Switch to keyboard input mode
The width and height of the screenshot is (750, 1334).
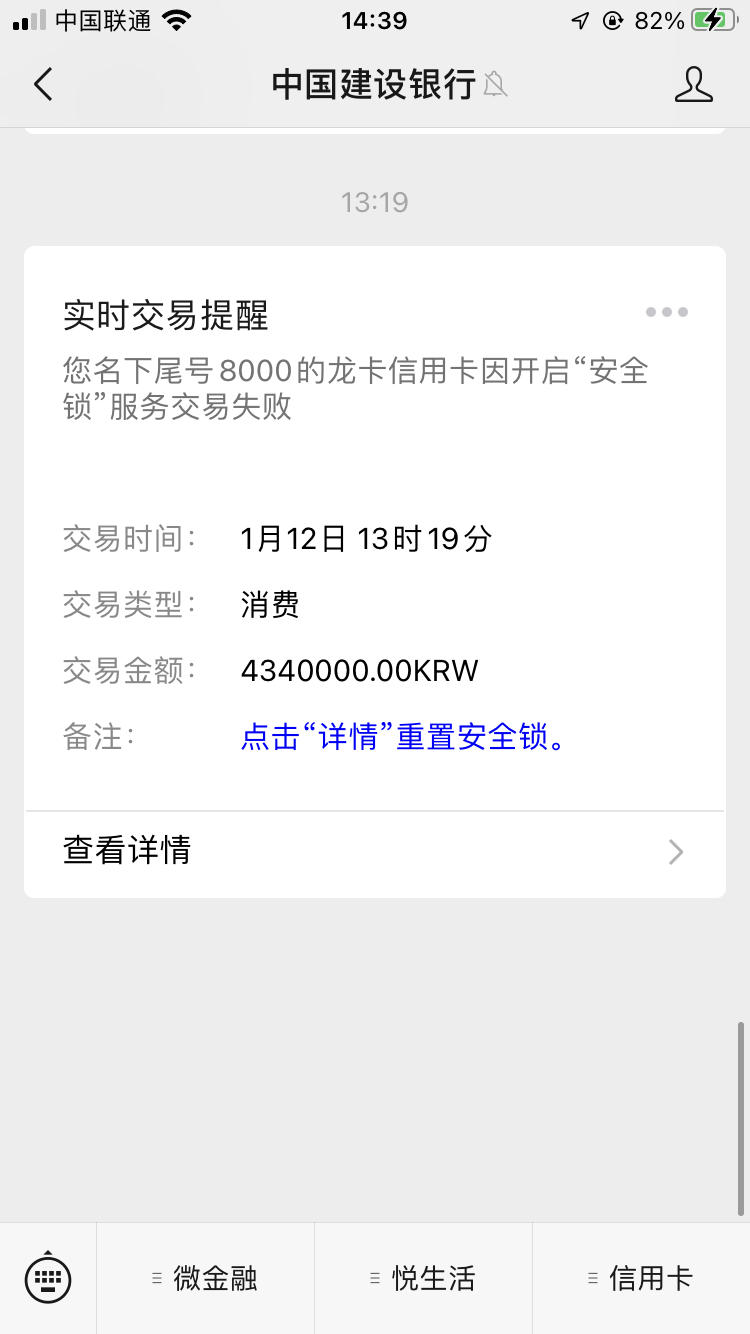[48, 1277]
